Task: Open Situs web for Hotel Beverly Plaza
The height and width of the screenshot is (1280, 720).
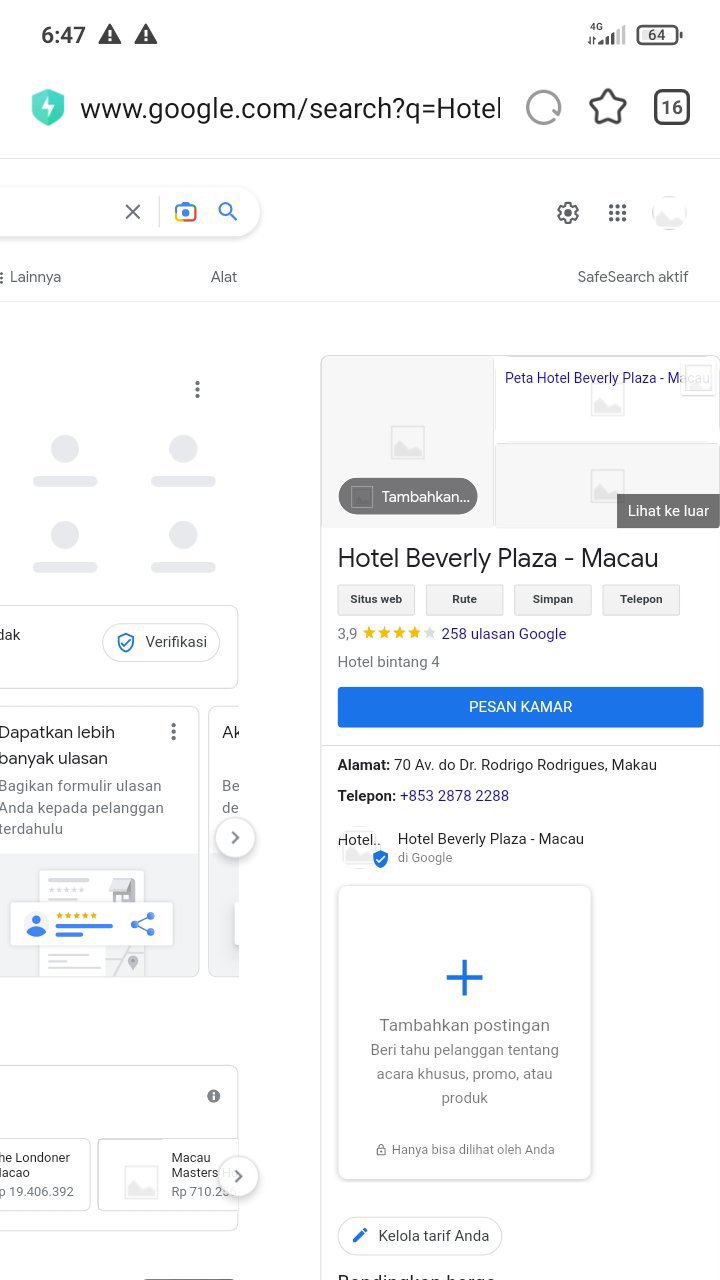Action: click(376, 600)
